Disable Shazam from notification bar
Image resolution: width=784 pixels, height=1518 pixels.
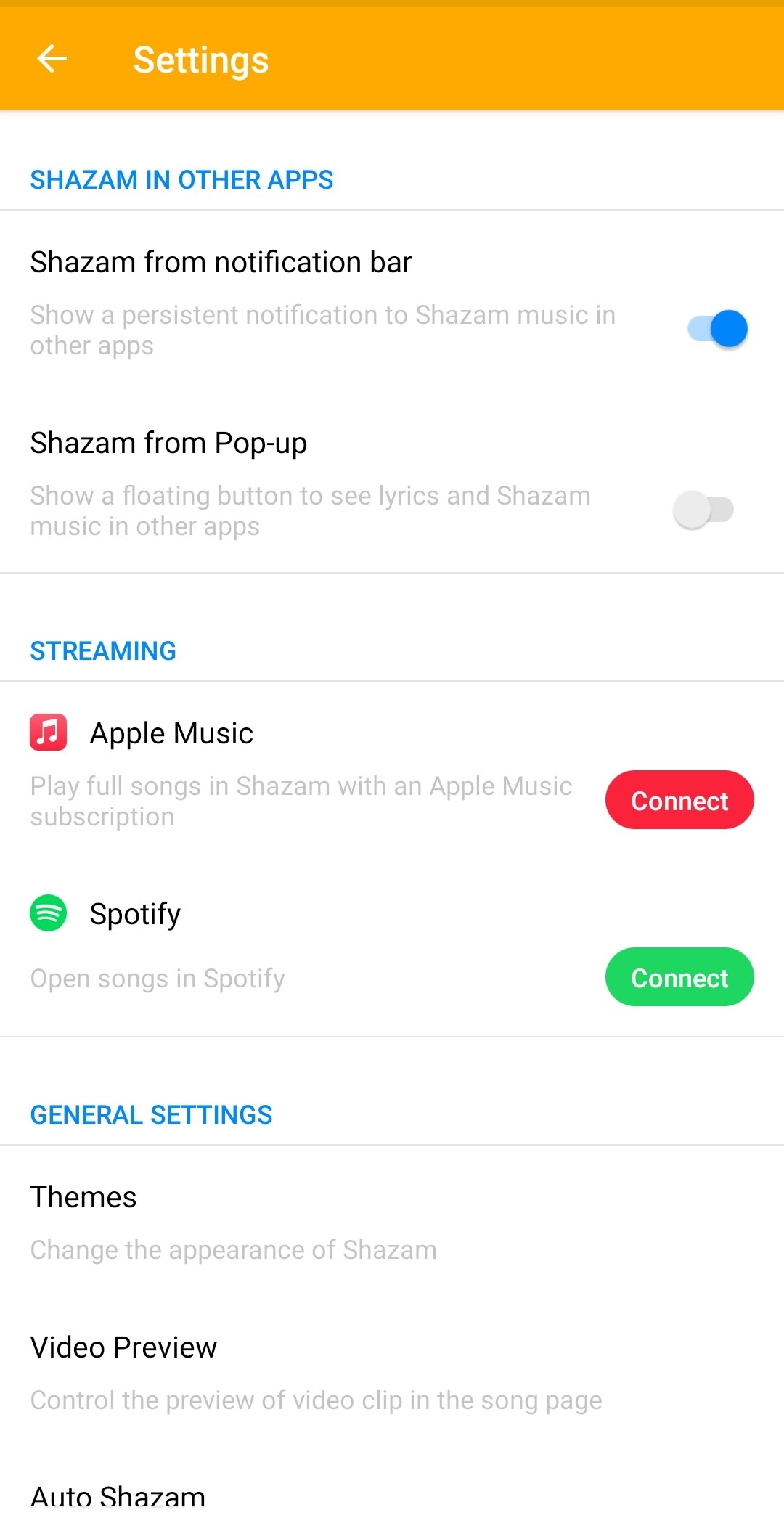coord(717,329)
